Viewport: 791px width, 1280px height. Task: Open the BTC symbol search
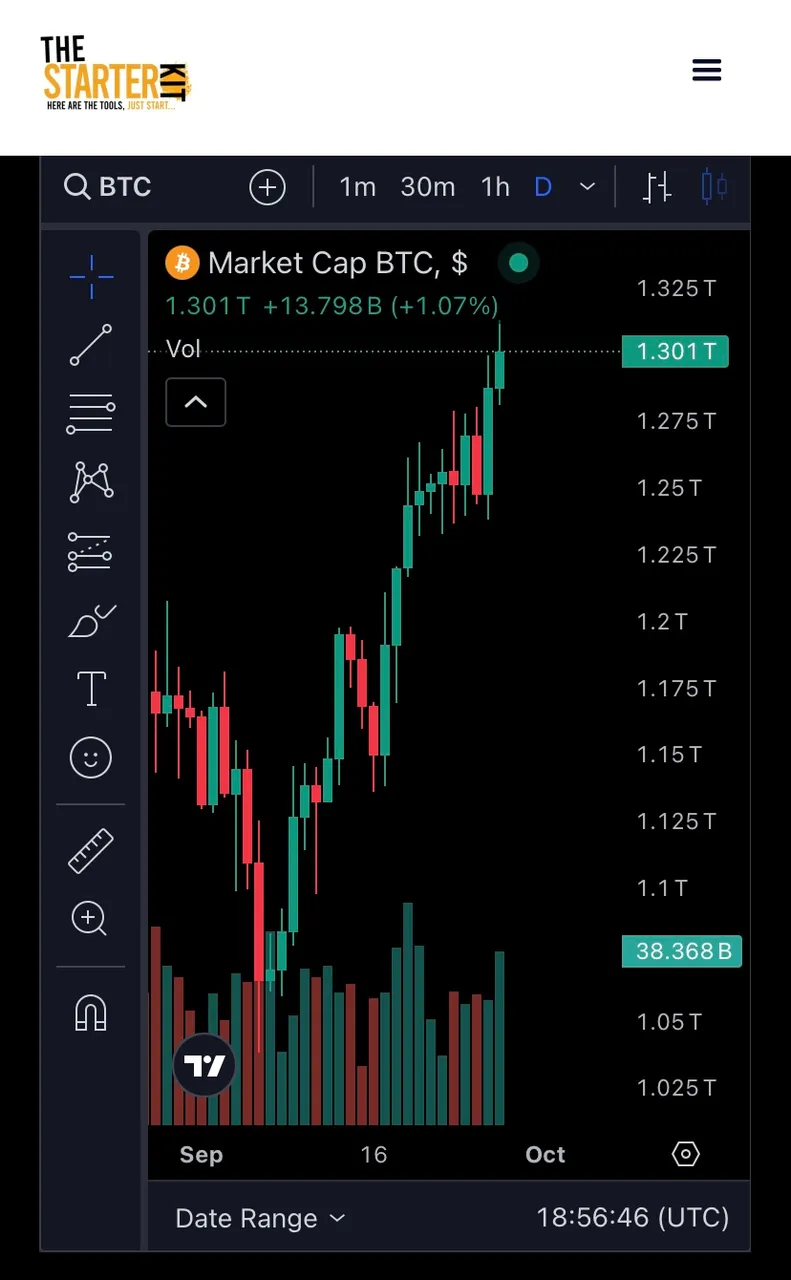click(x=108, y=187)
